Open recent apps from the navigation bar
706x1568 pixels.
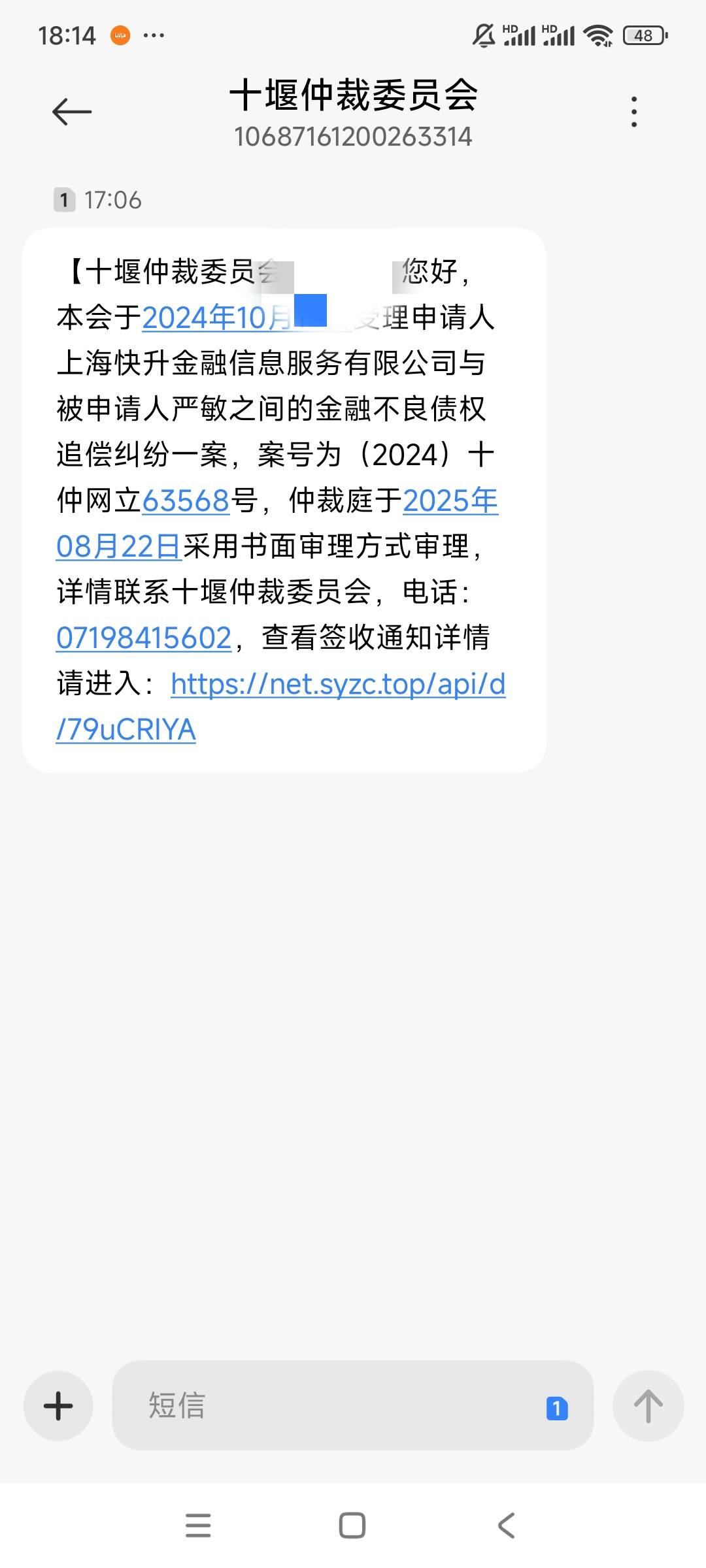click(198, 1526)
